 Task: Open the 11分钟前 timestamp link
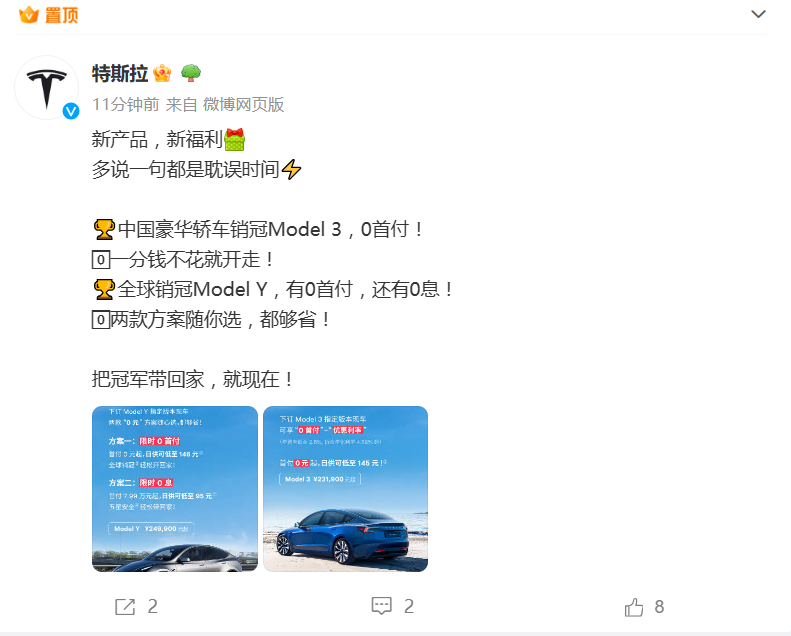click(x=125, y=104)
